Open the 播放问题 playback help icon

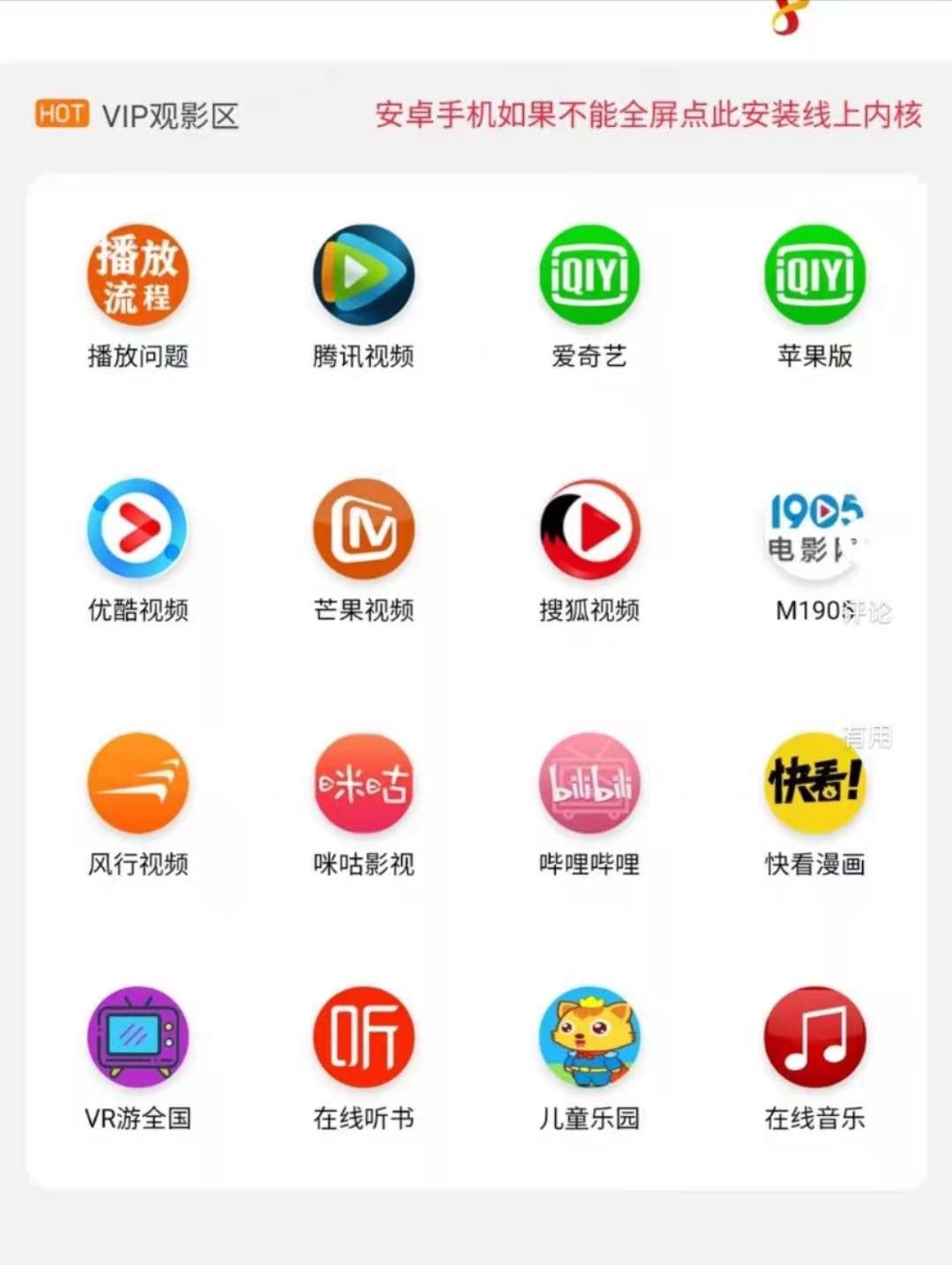tap(138, 275)
